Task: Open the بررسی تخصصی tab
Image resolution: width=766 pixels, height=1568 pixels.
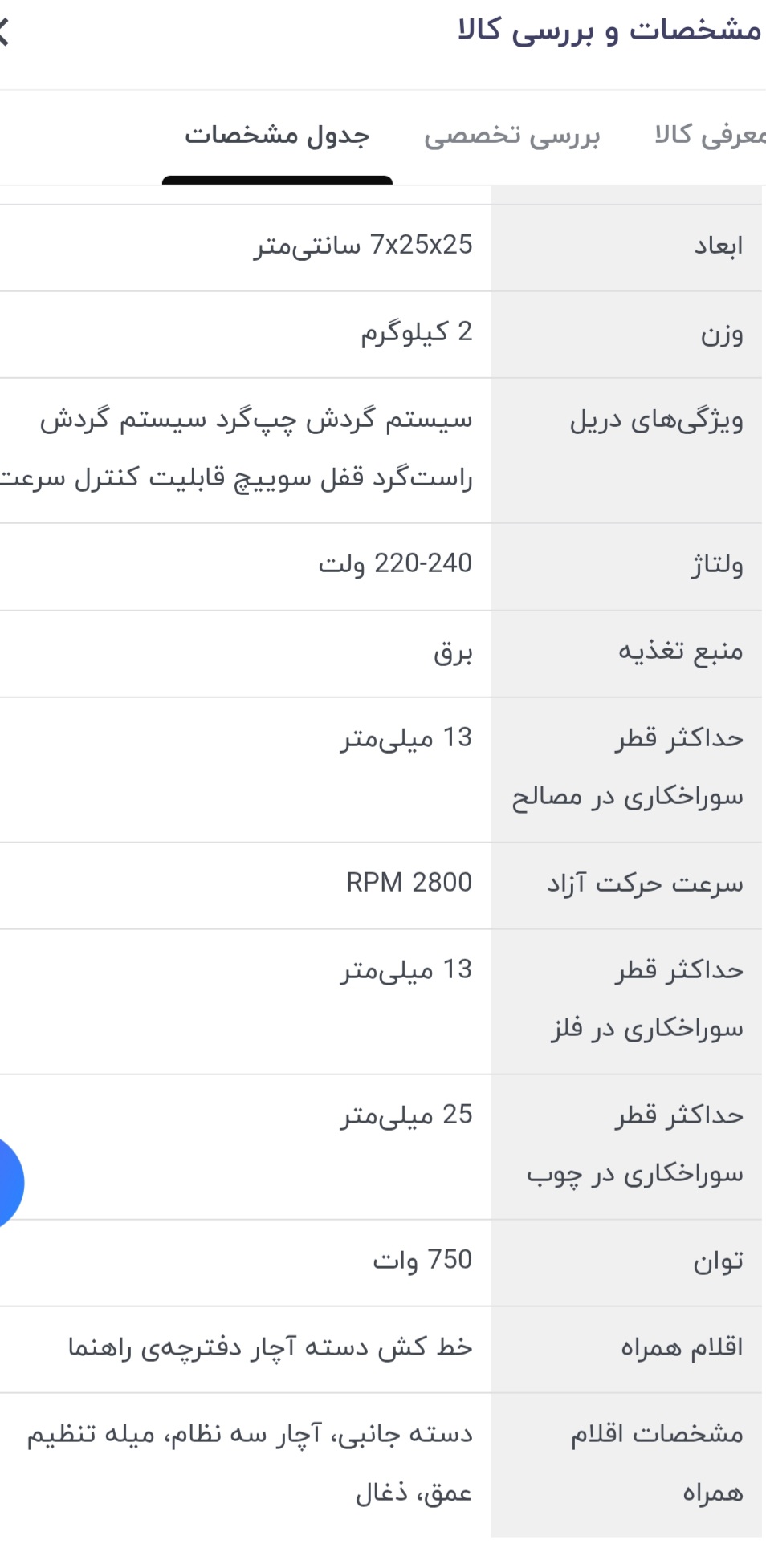Action: click(512, 135)
